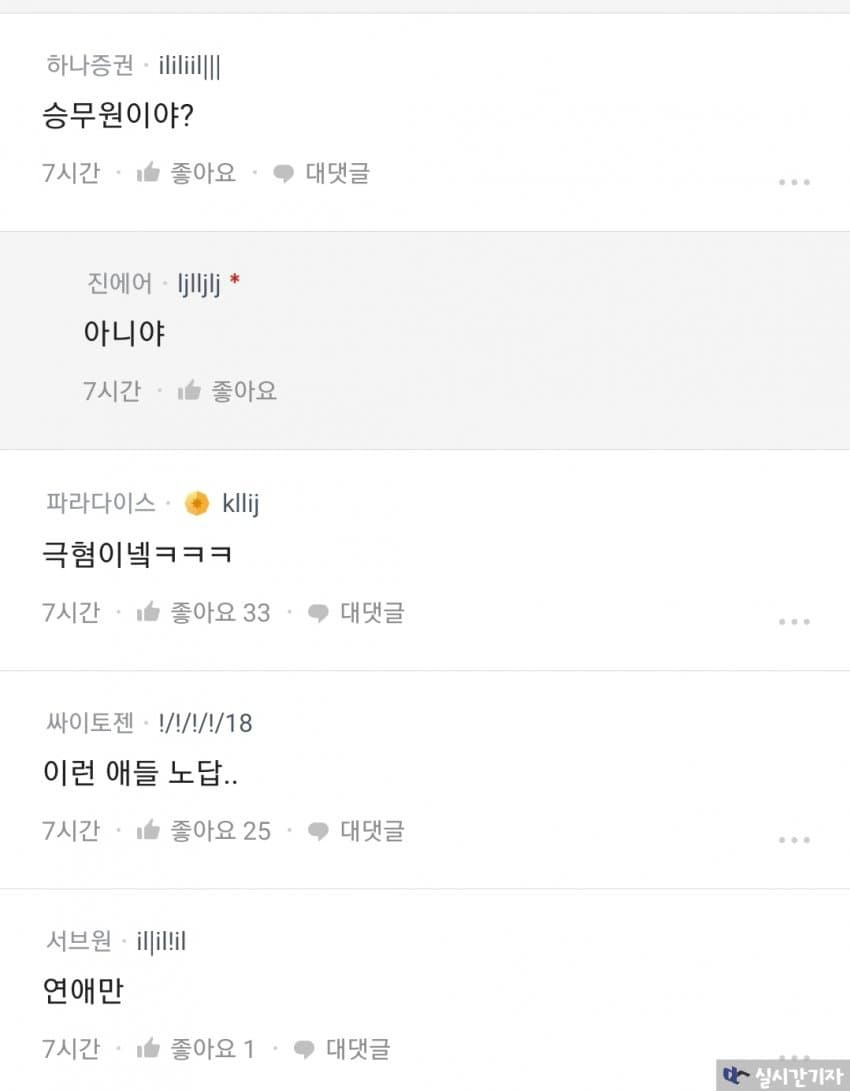Image resolution: width=850 pixels, height=1091 pixels.
Task: Like the reply '아니야'
Action: coord(228,391)
